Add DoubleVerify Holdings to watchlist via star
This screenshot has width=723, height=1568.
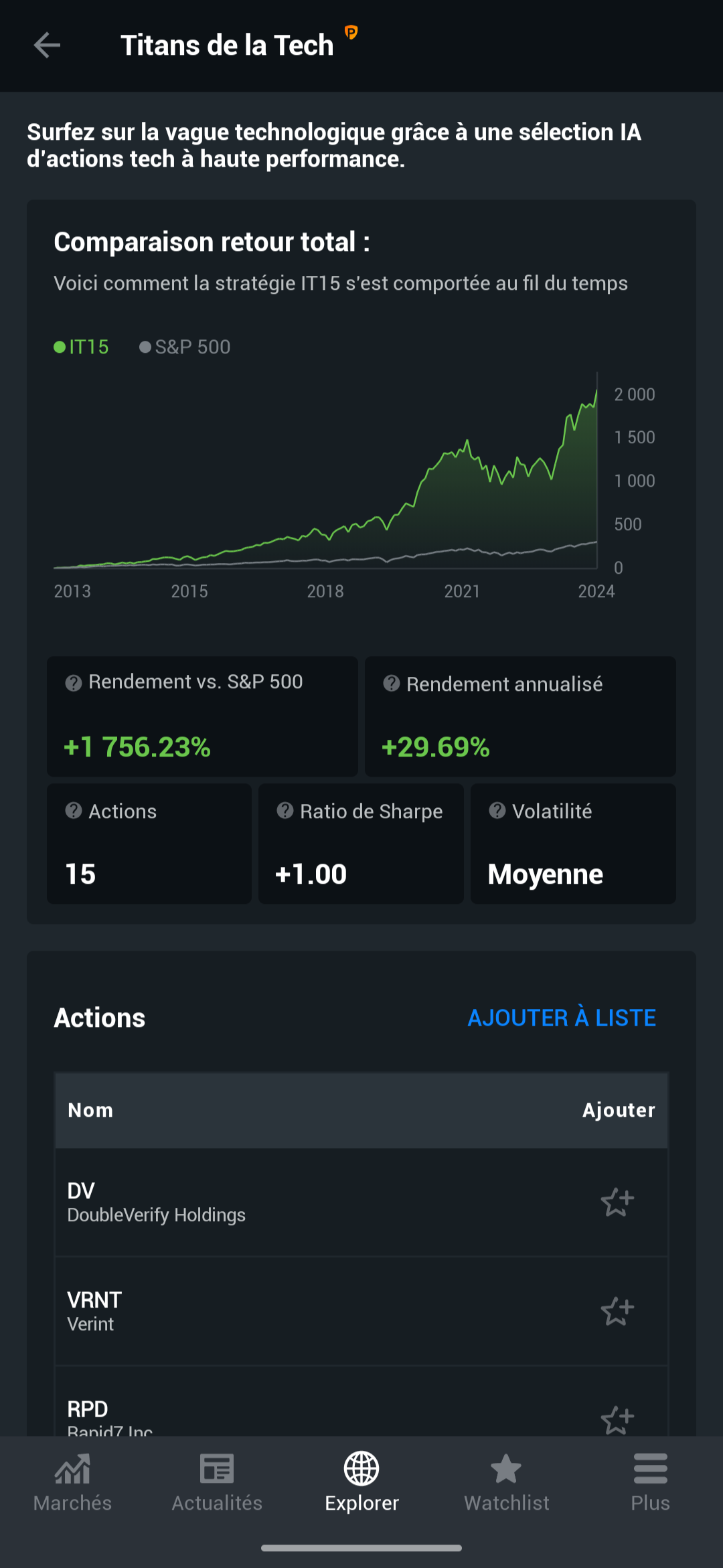tap(617, 1202)
